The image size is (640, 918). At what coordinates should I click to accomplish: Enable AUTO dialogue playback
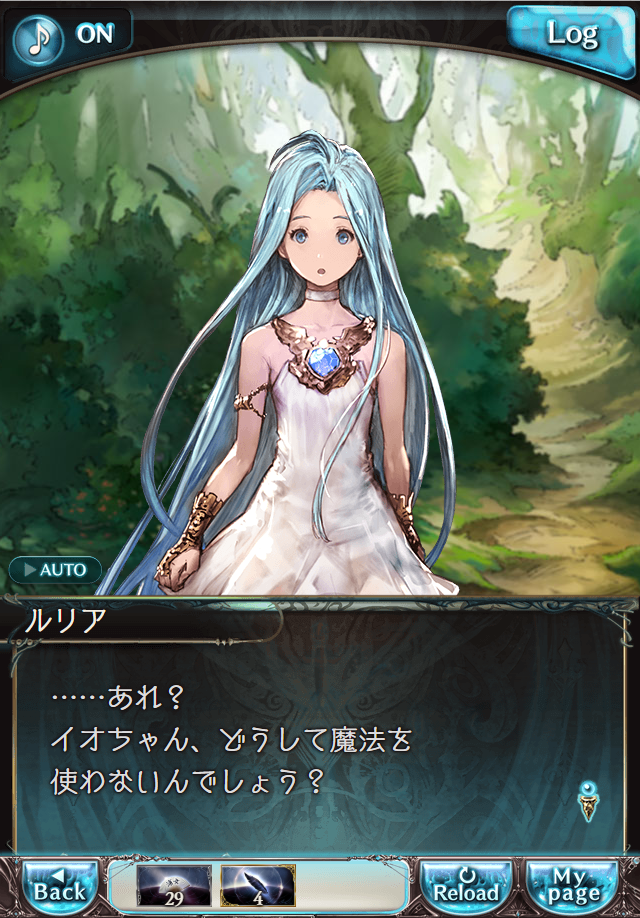tap(56, 570)
